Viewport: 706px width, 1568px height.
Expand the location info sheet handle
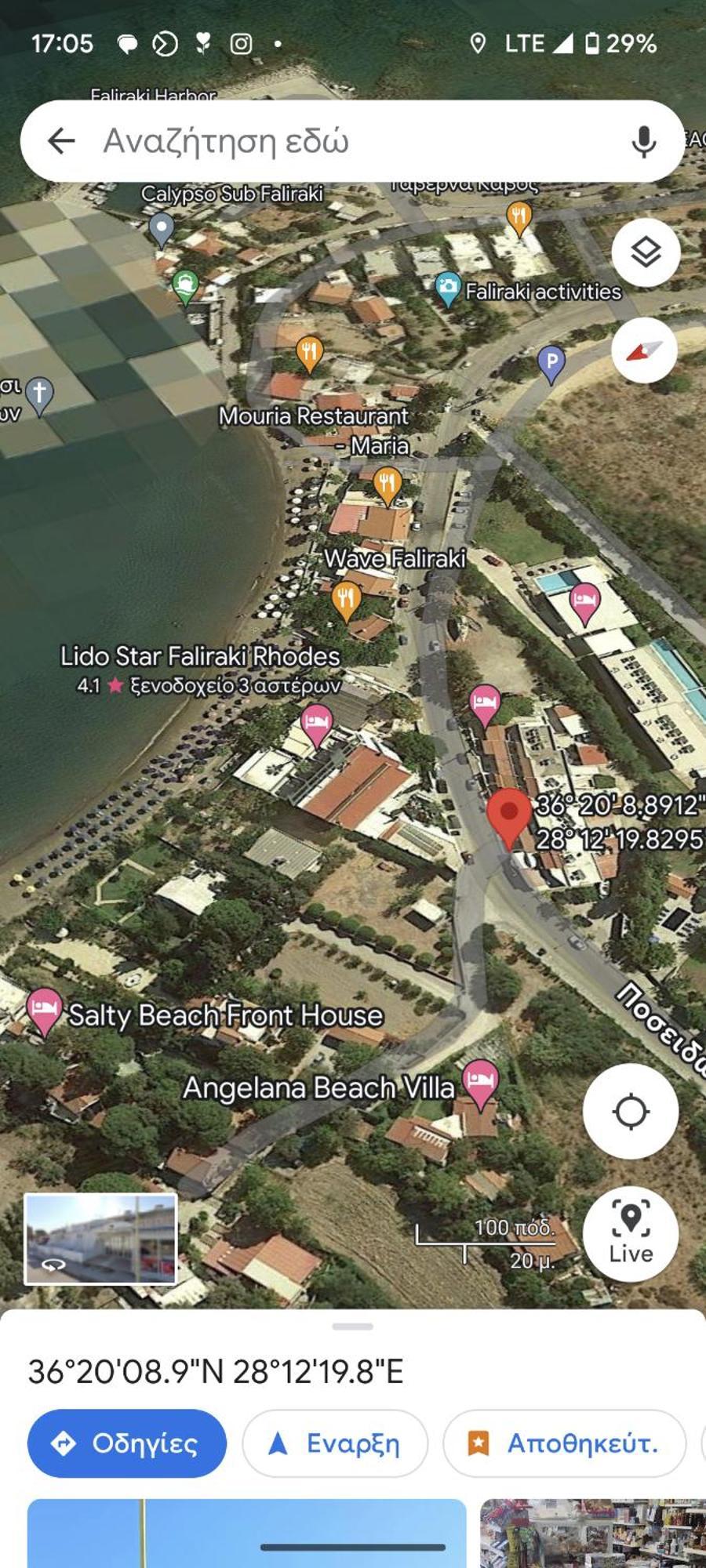[x=352, y=1327]
